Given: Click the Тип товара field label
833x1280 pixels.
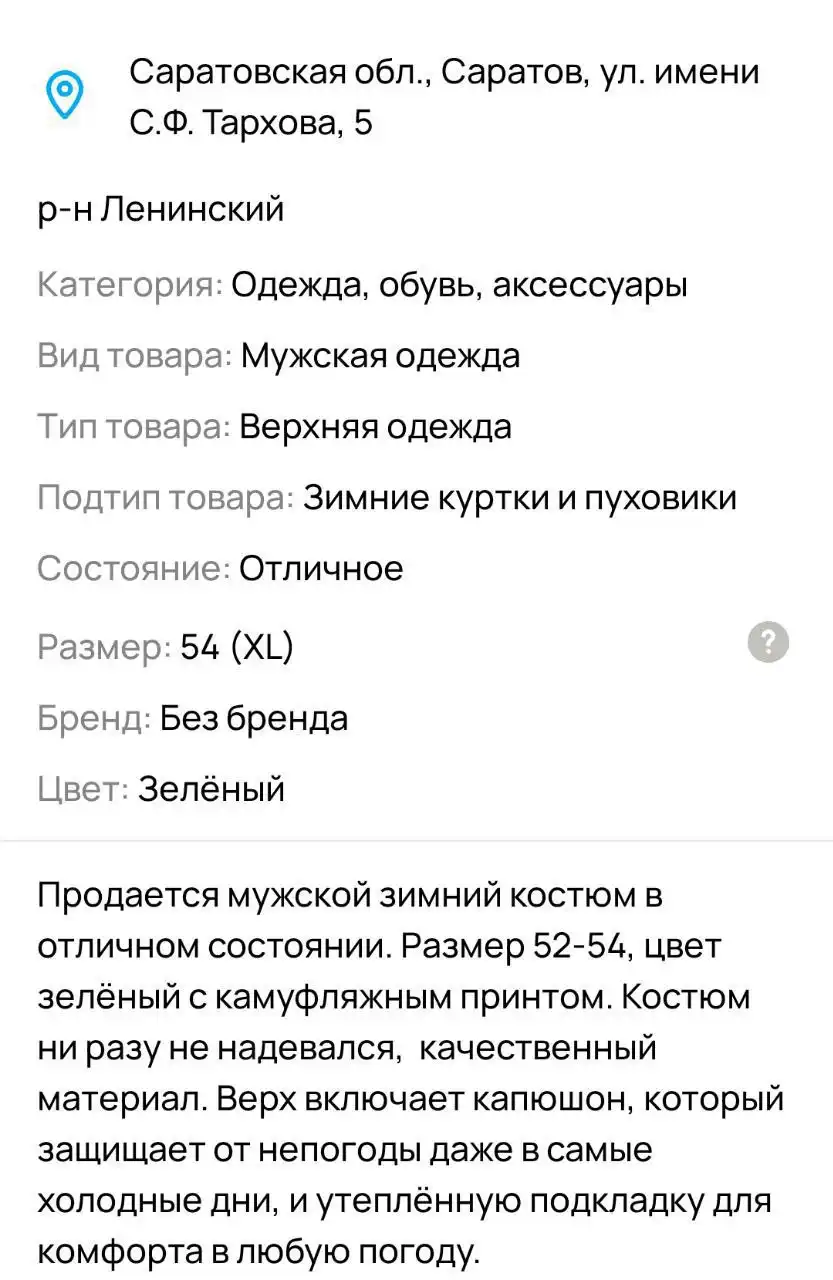Looking at the screenshot, I should click(x=129, y=426).
